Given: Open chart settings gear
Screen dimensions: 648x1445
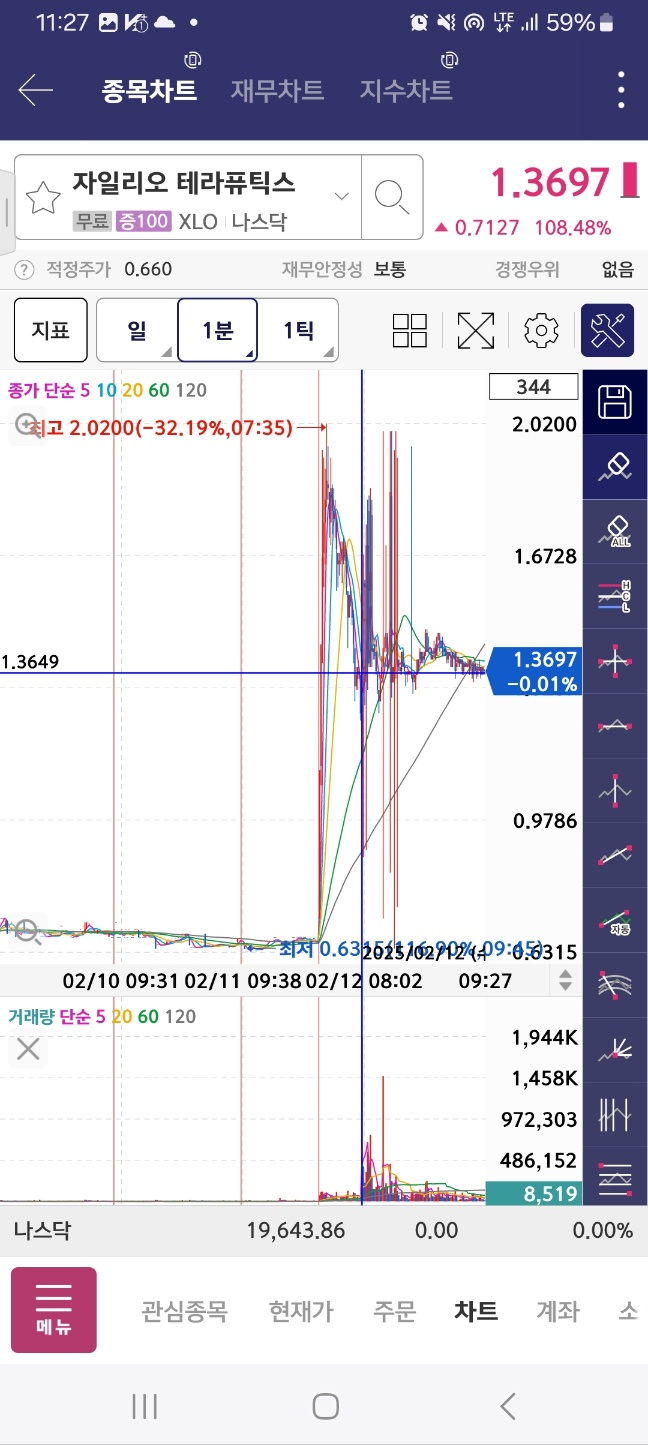Looking at the screenshot, I should 541,330.
